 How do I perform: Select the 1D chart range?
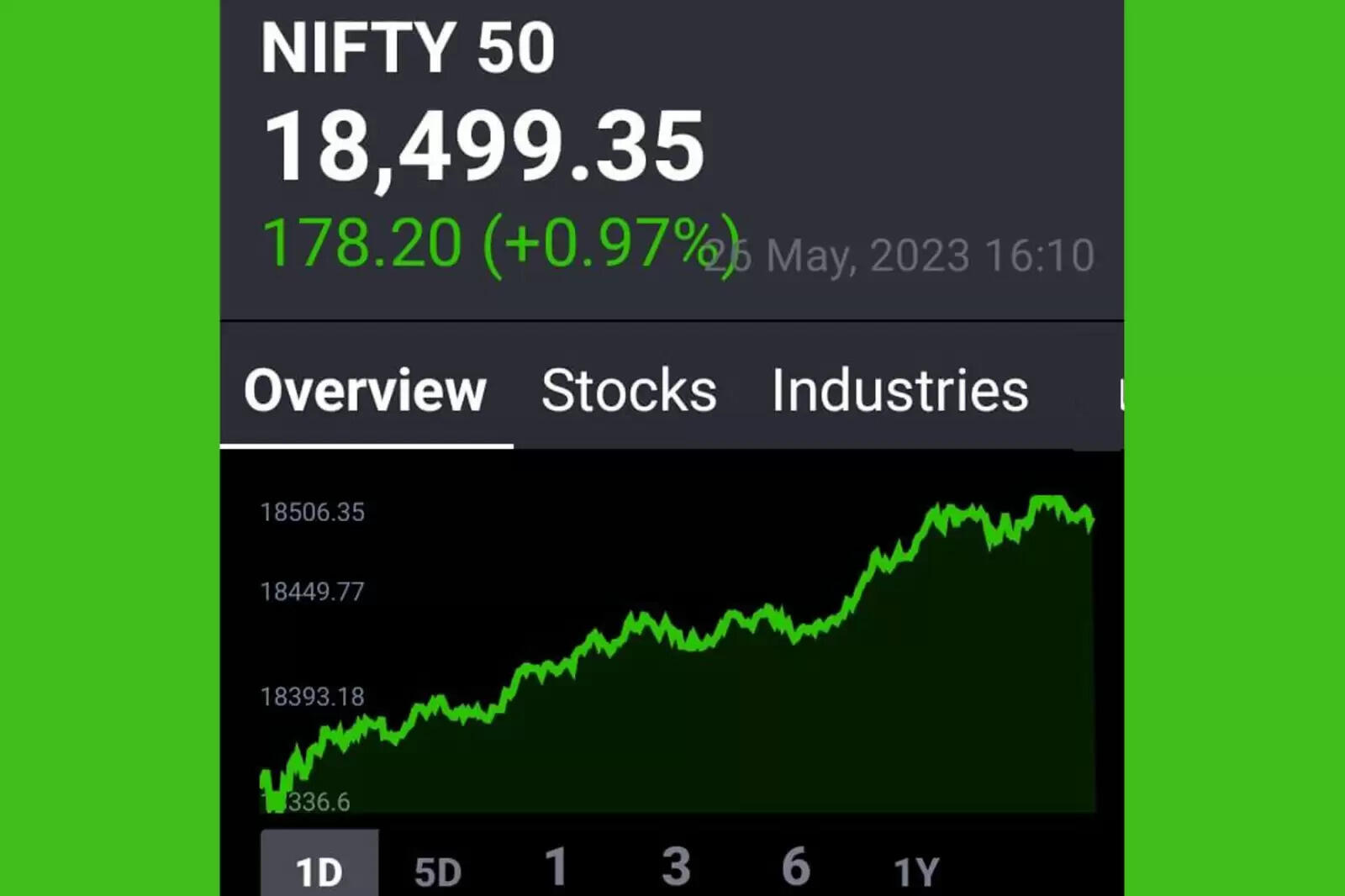click(319, 869)
